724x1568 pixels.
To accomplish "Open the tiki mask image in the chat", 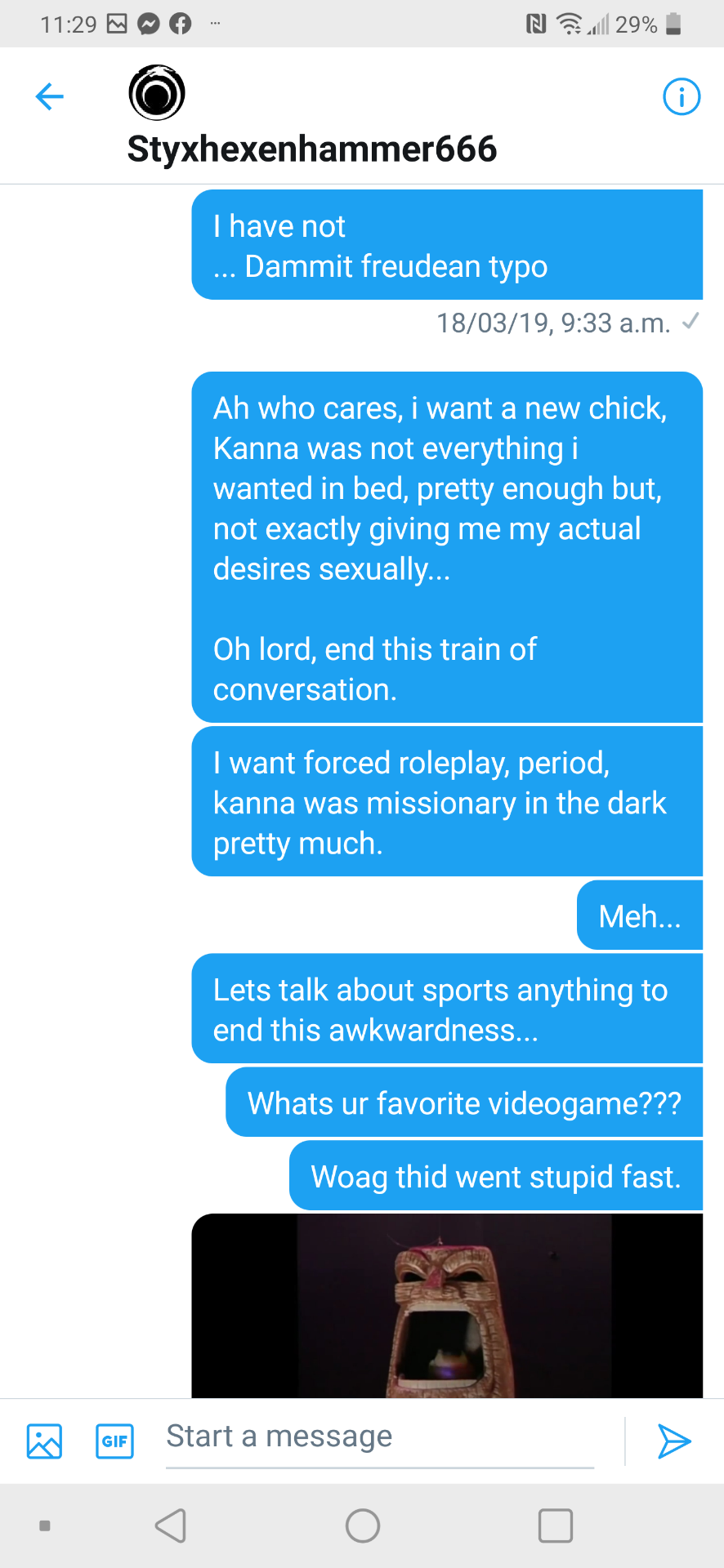I will (x=447, y=1307).
